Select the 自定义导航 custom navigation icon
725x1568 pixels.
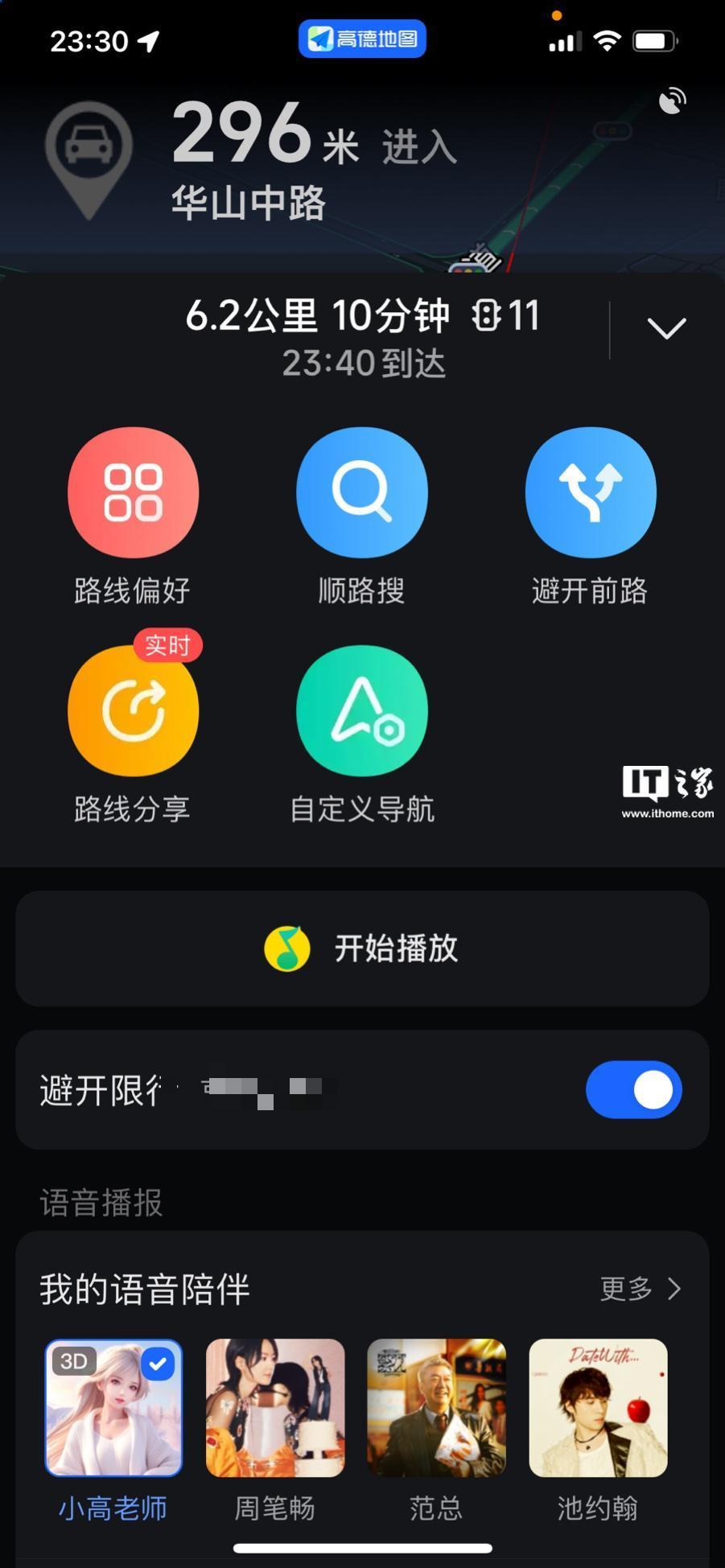361,710
